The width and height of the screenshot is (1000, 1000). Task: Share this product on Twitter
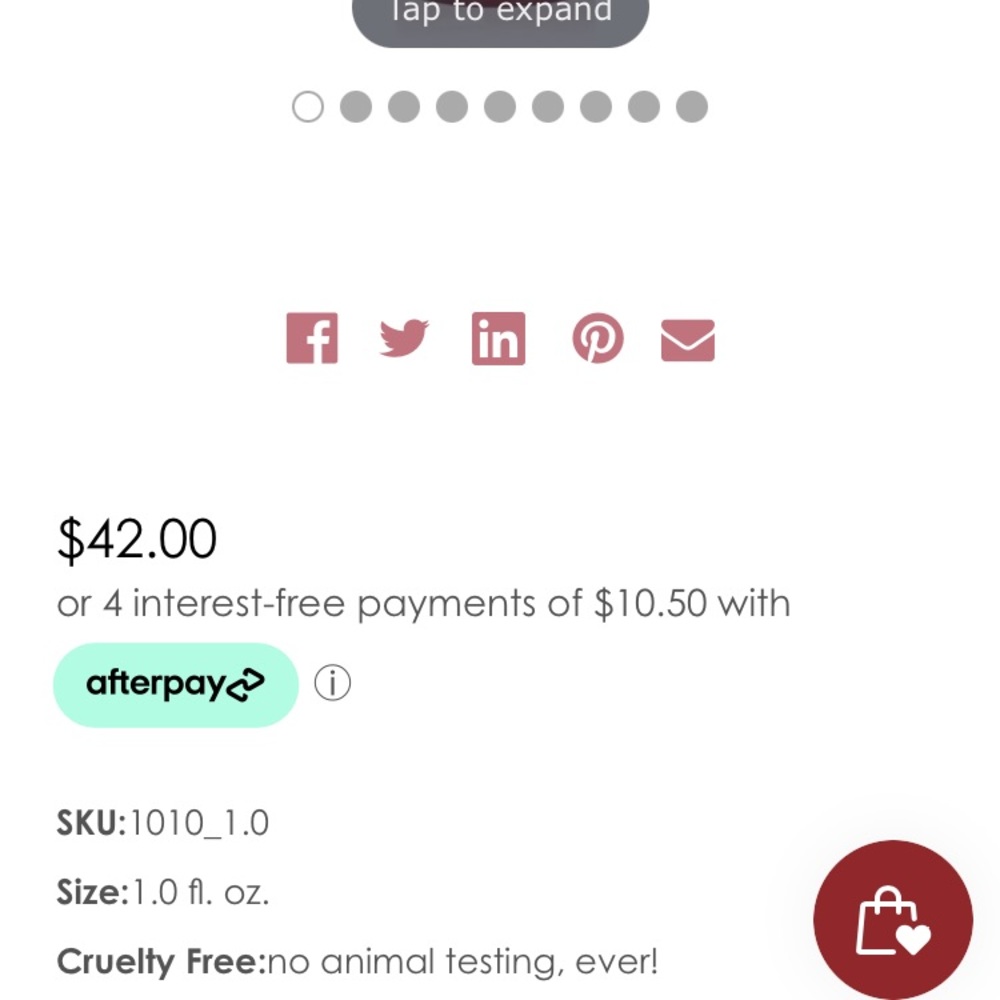click(x=404, y=338)
